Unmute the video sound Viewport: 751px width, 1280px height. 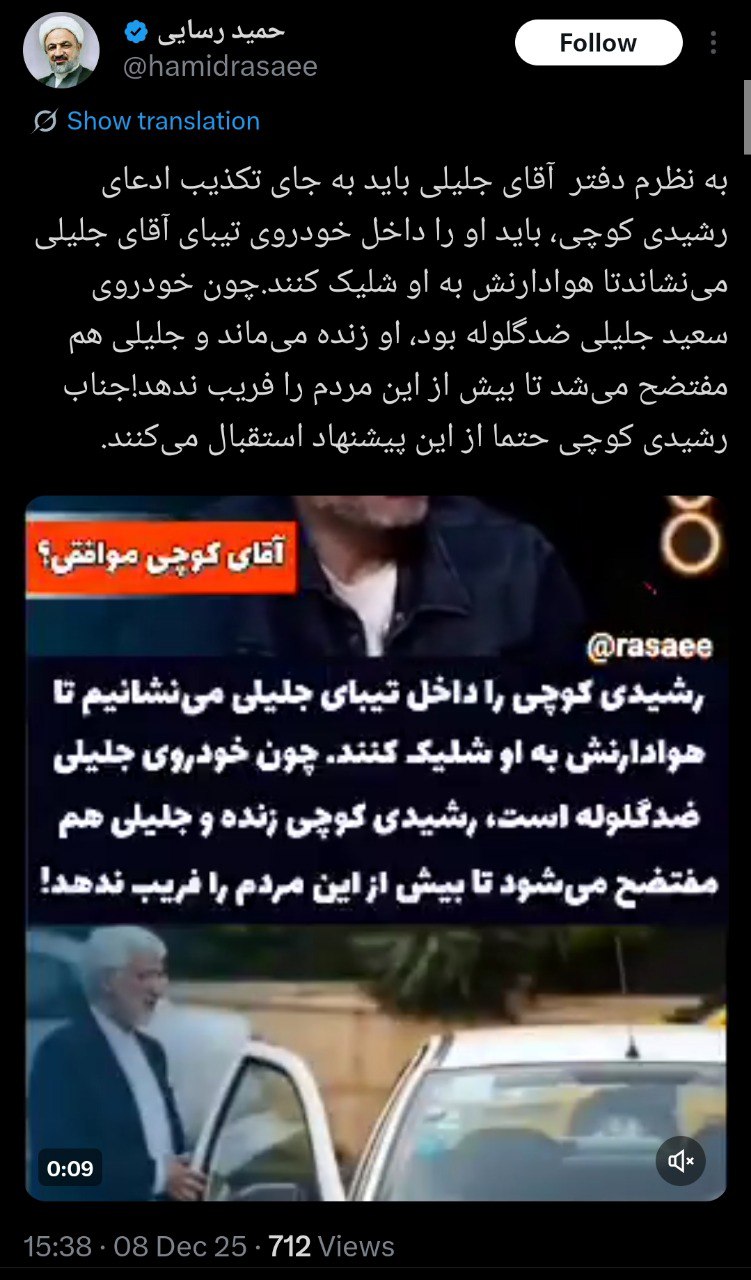pos(682,1161)
